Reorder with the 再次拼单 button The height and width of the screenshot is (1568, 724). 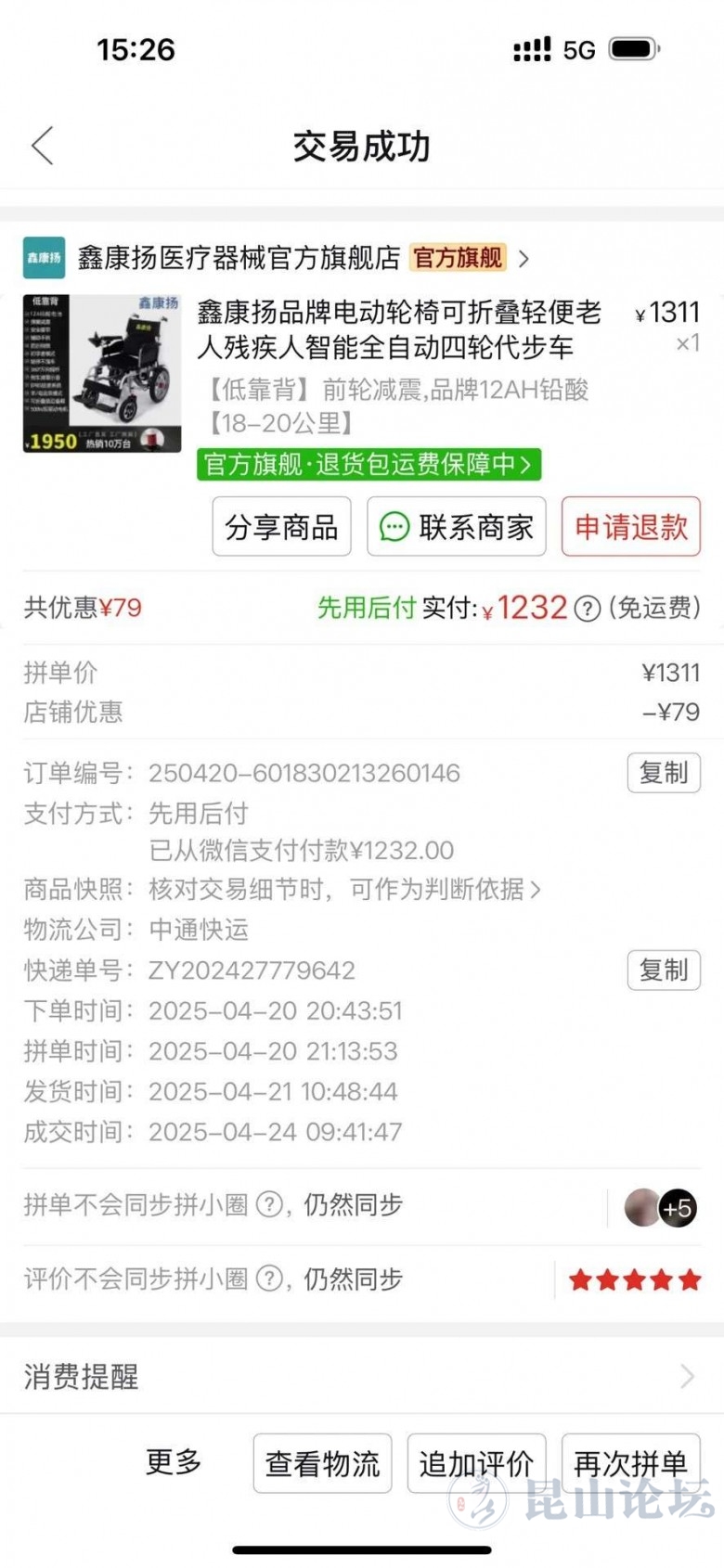[630, 1464]
